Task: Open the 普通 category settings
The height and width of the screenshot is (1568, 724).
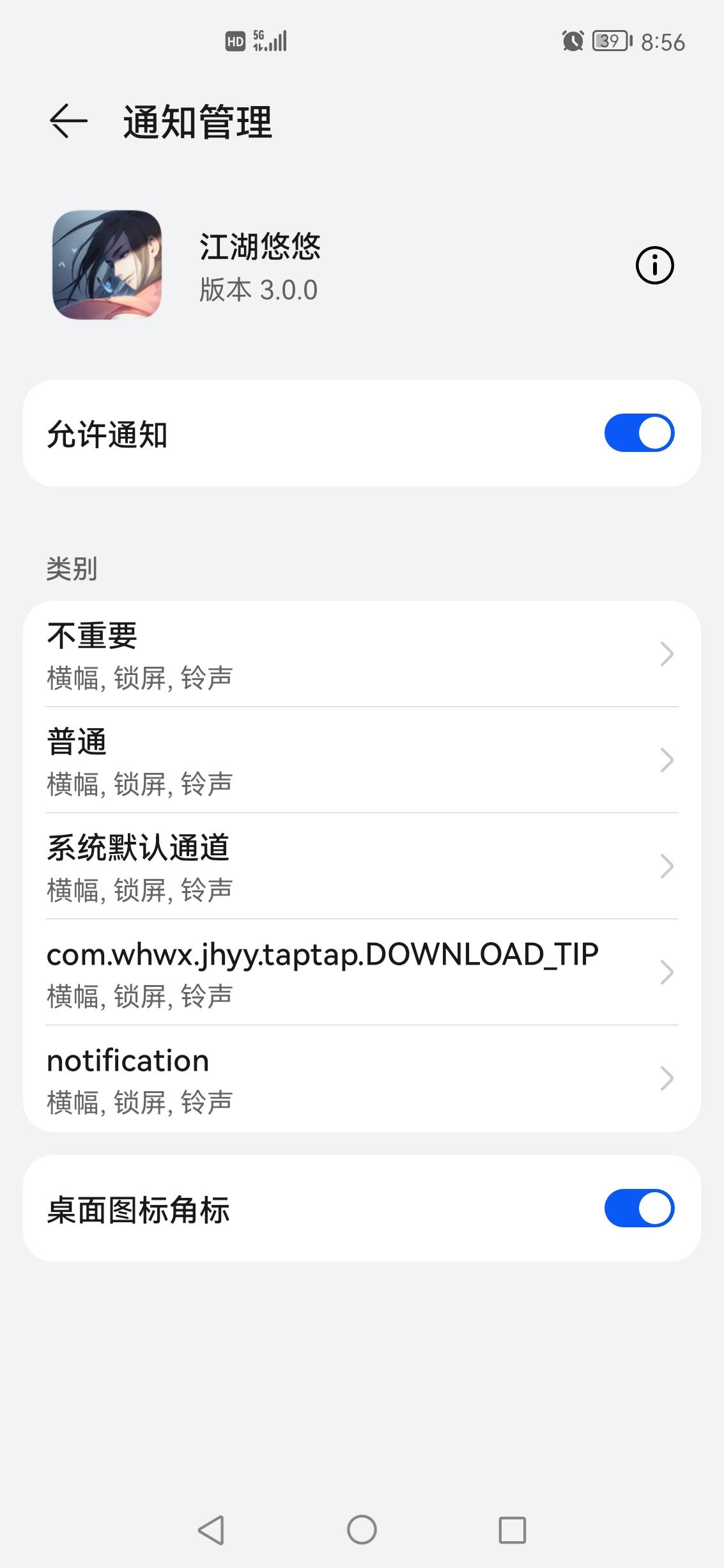Action: pyautogui.click(x=362, y=759)
